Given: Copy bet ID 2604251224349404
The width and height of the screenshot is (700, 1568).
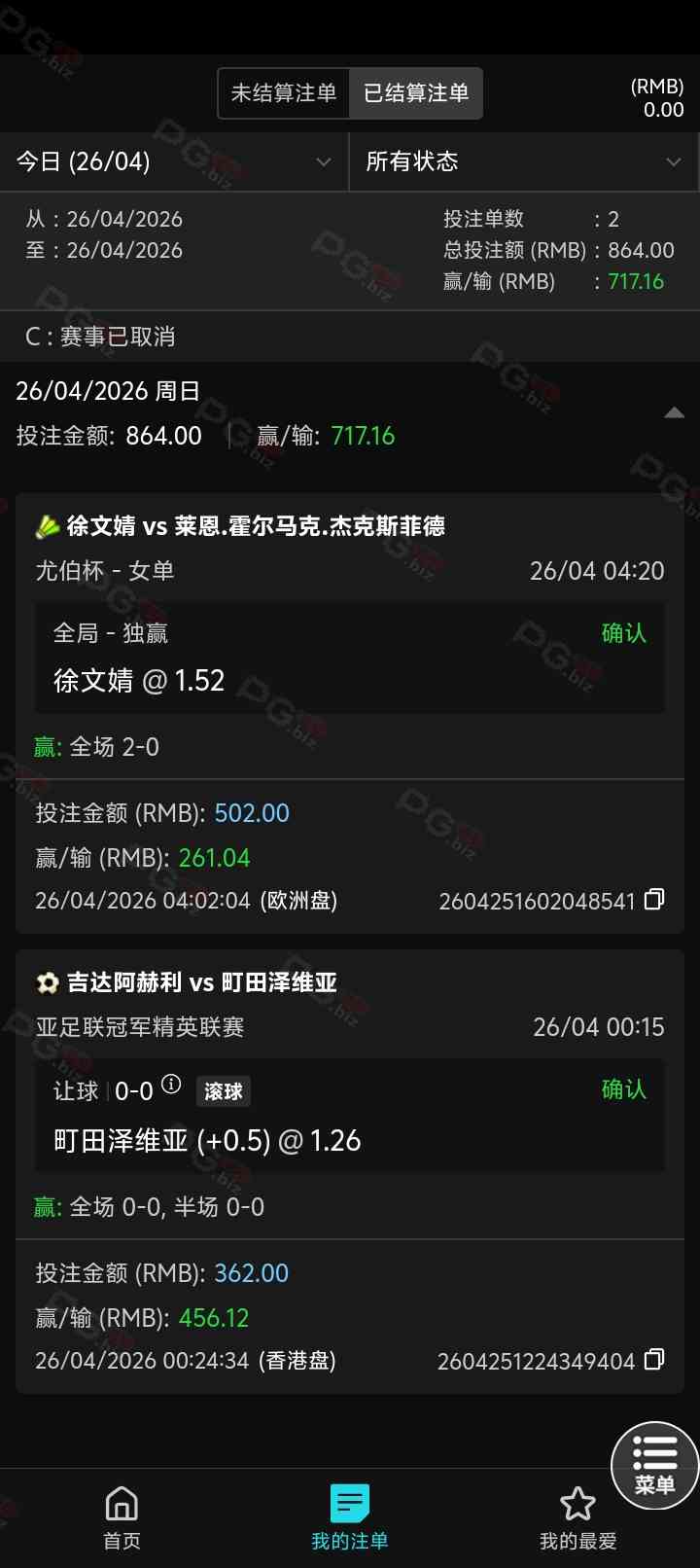Looking at the screenshot, I should tap(655, 1360).
